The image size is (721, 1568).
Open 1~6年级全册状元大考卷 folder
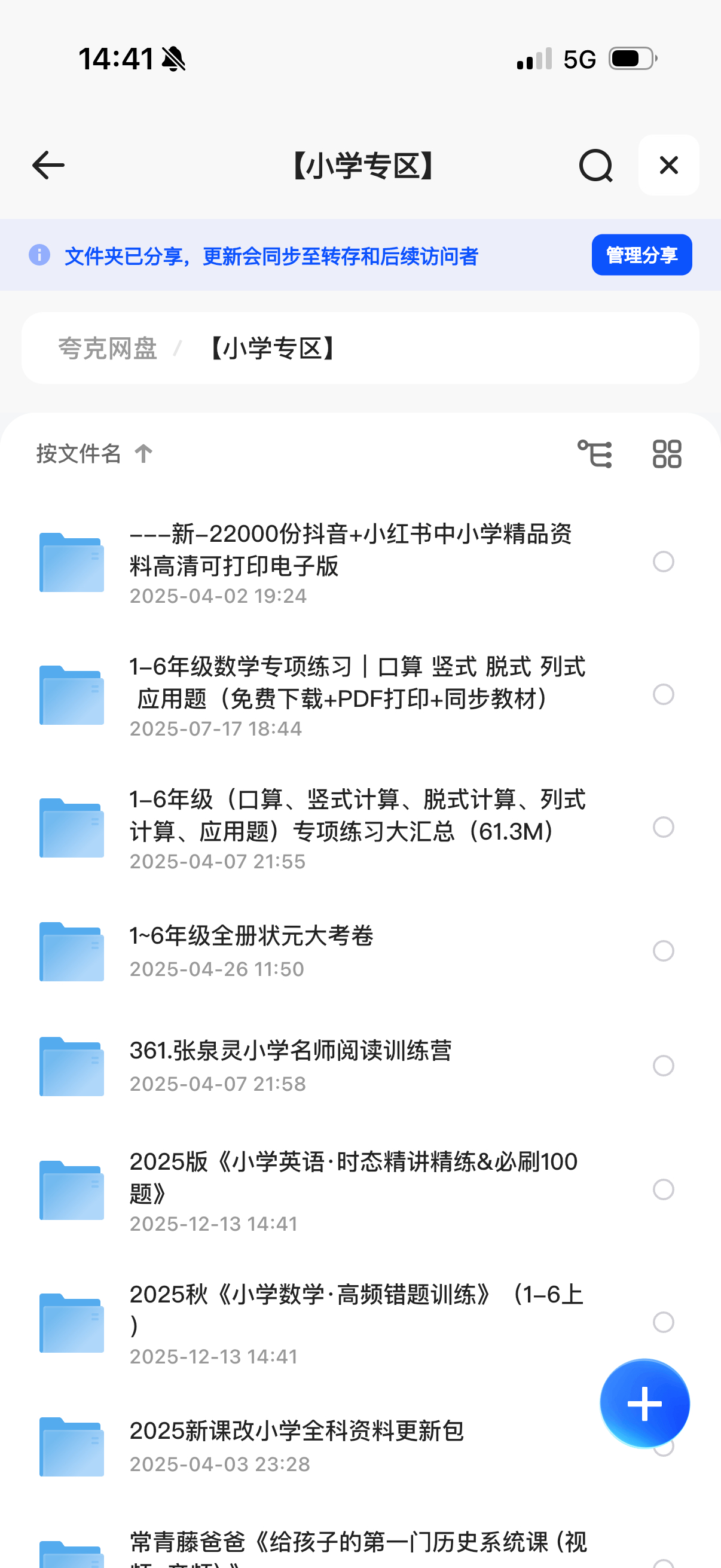250,936
